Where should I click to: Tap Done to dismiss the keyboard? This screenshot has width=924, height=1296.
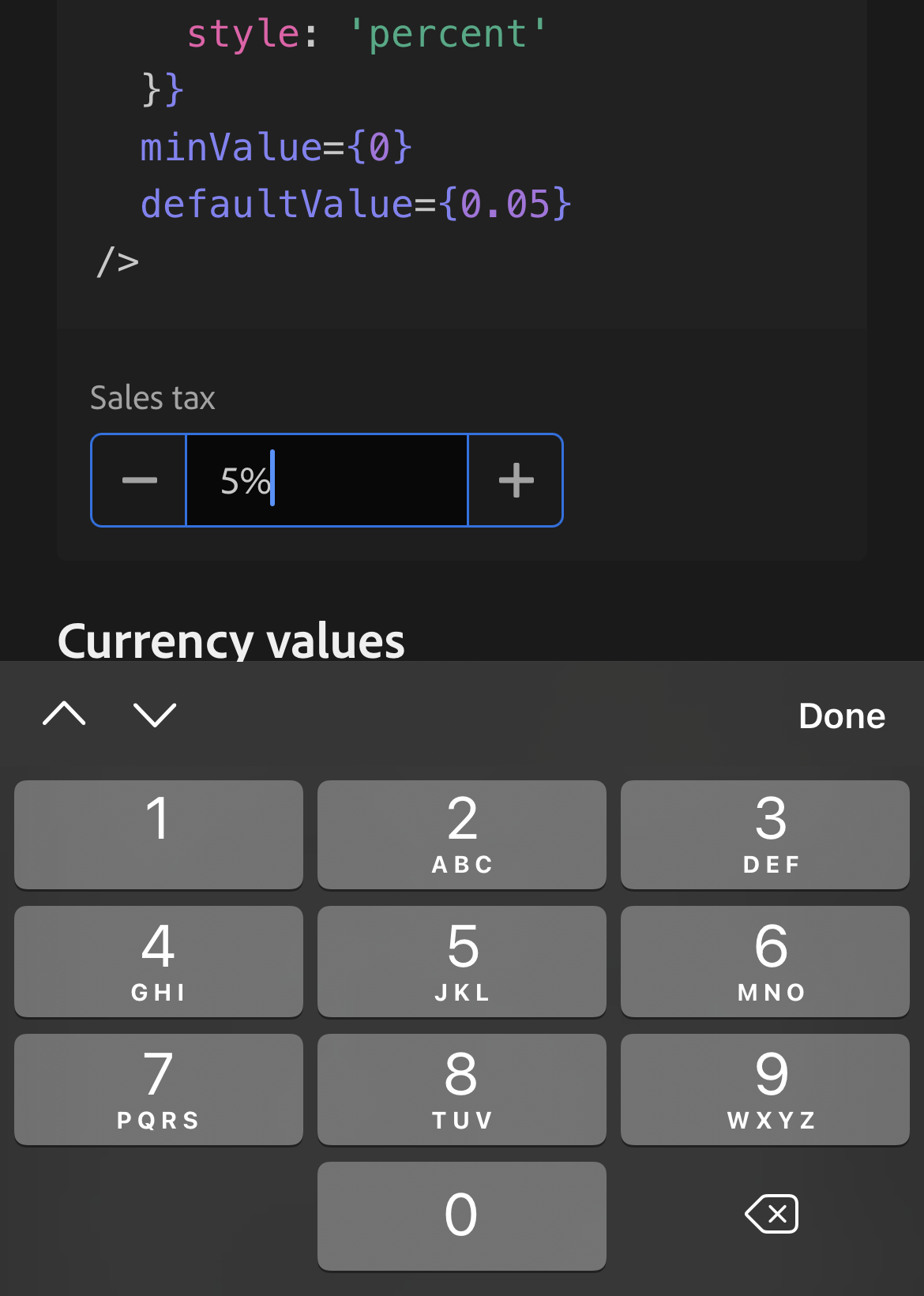pyautogui.click(x=841, y=716)
